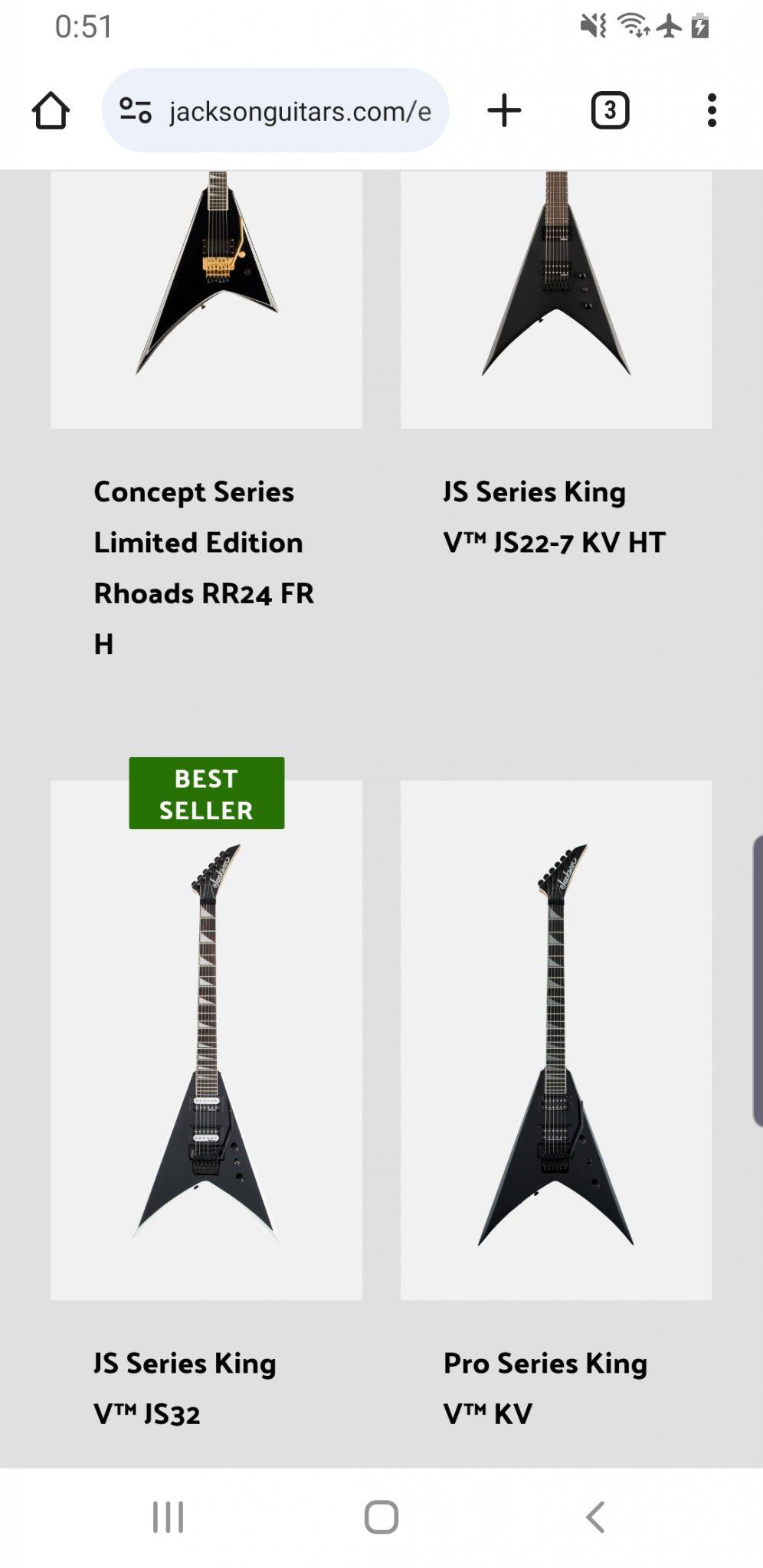Open the browser overflow menu
This screenshot has height=1568, width=763.
712,111
